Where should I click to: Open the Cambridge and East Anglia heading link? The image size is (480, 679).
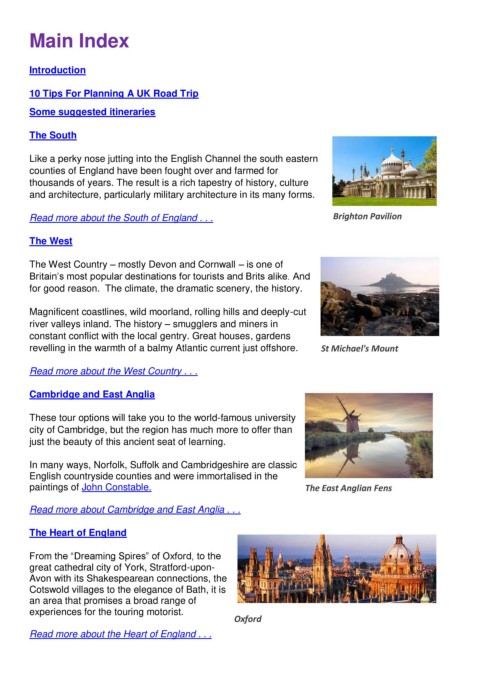[x=92, y=394]
